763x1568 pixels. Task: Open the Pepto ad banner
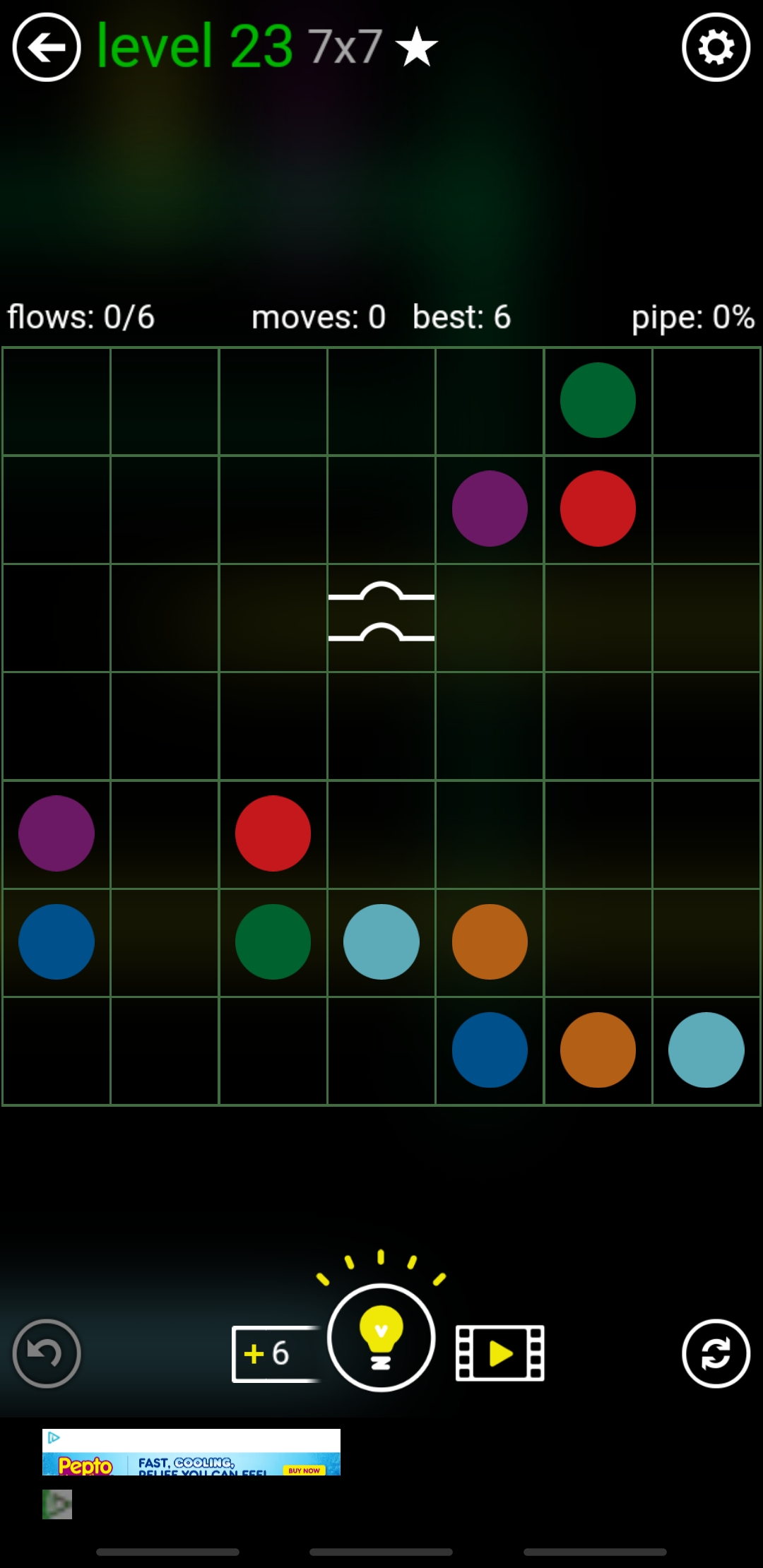point(191,1452)
